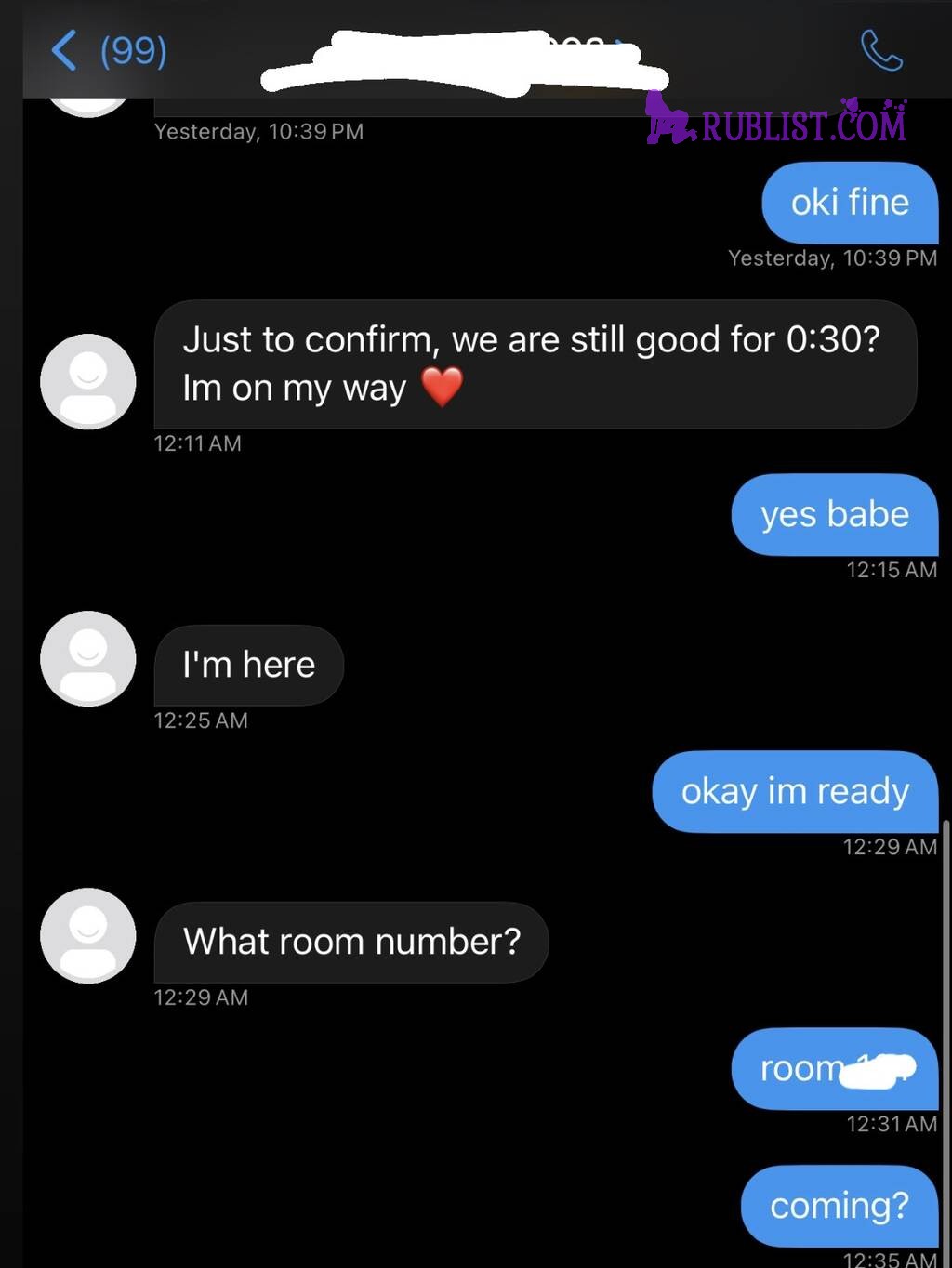Open avatar beside "Just to confirm" message
The height and width of the screenshot is (1268, 952).
[88, 381]
